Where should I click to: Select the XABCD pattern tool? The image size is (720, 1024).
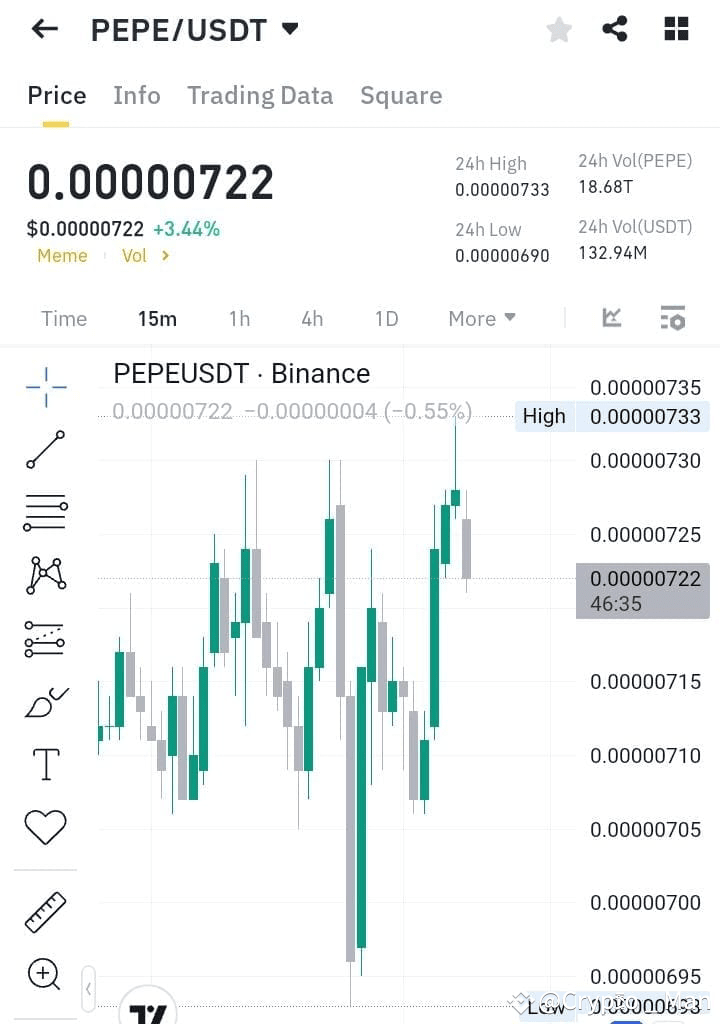tap(45, 573)
